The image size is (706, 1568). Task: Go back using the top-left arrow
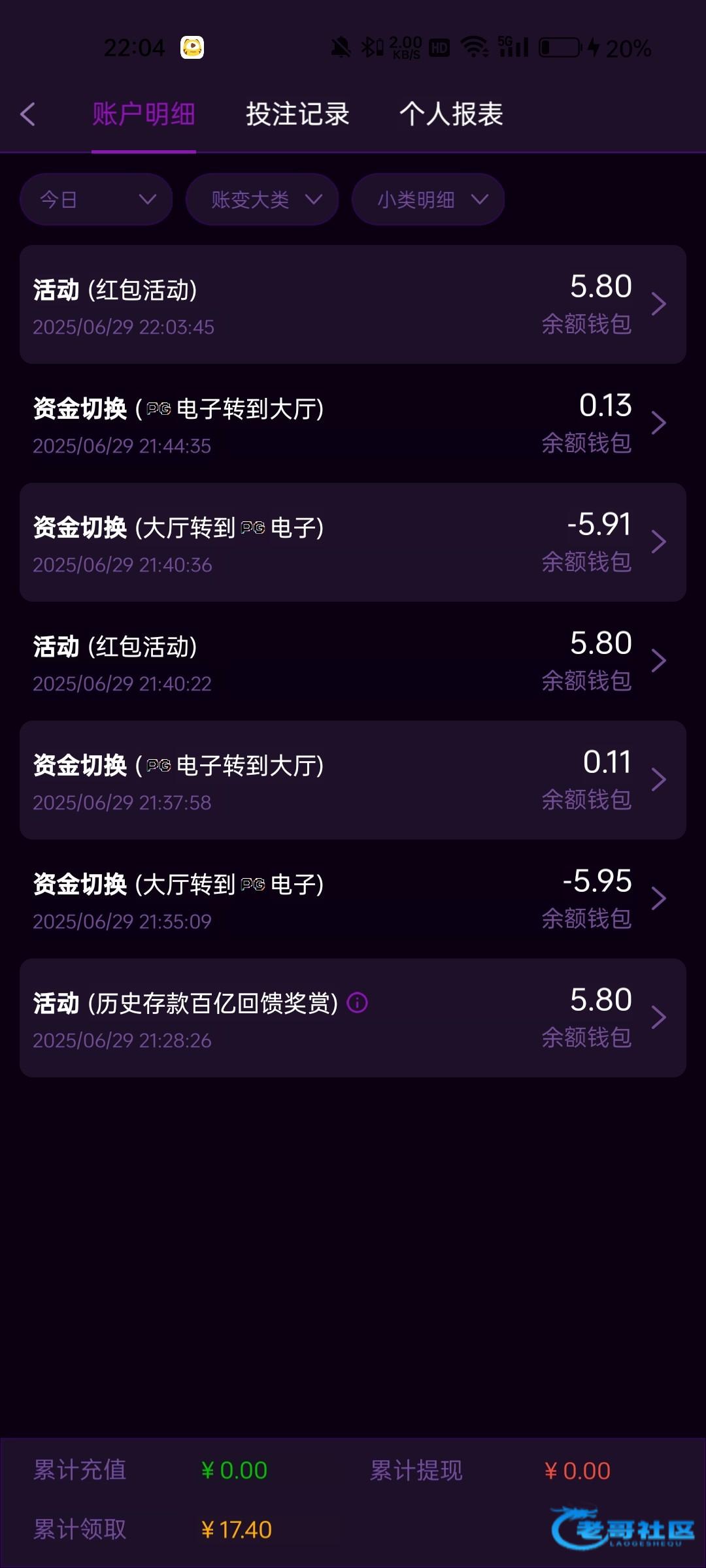pos(27,114)
